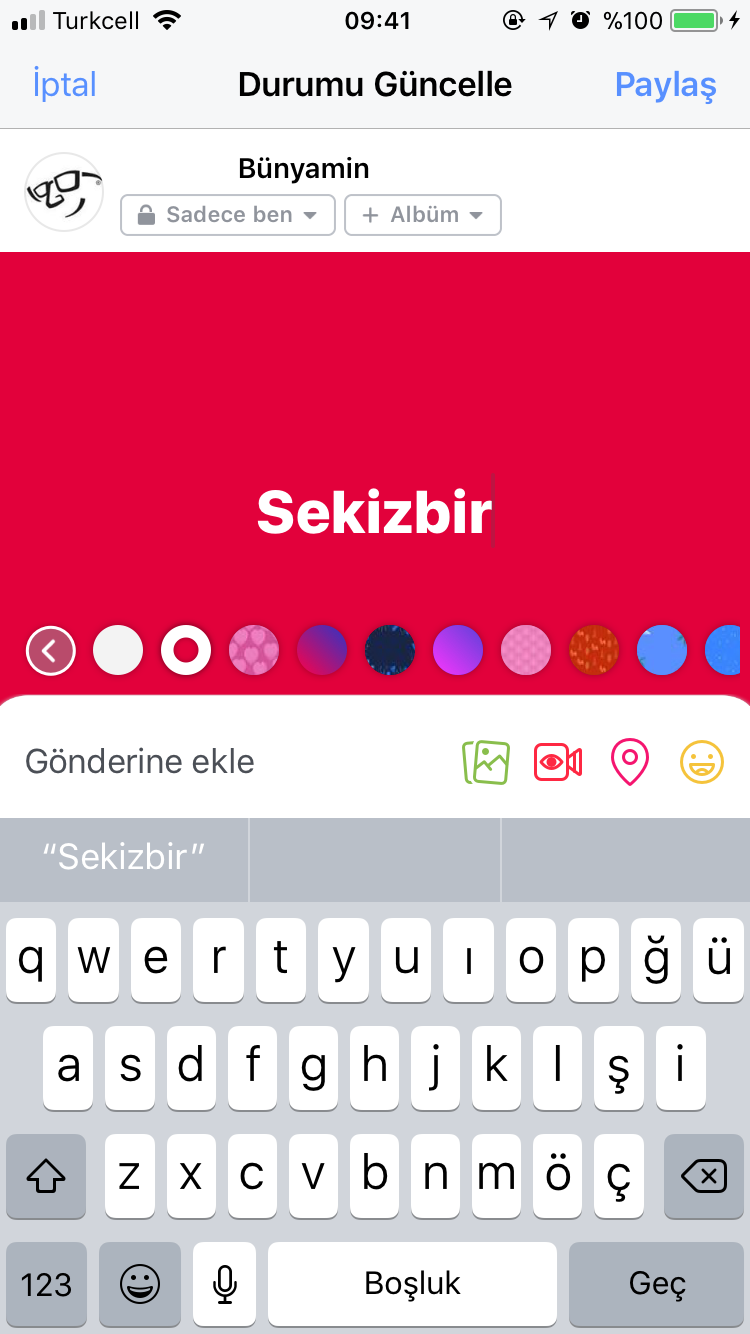Add a photo to the post

(x=486, y=762)
